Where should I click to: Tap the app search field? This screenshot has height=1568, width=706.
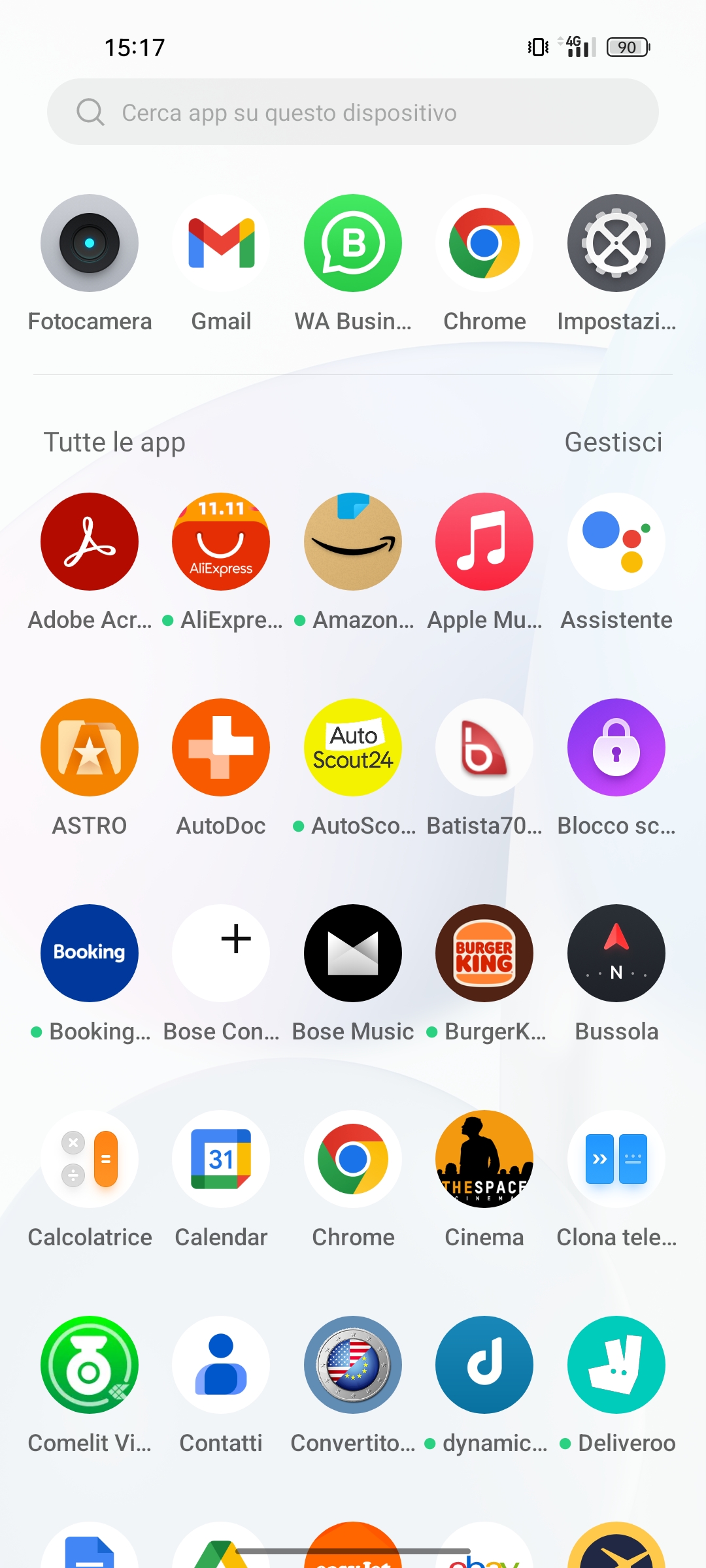click(353, 112)
